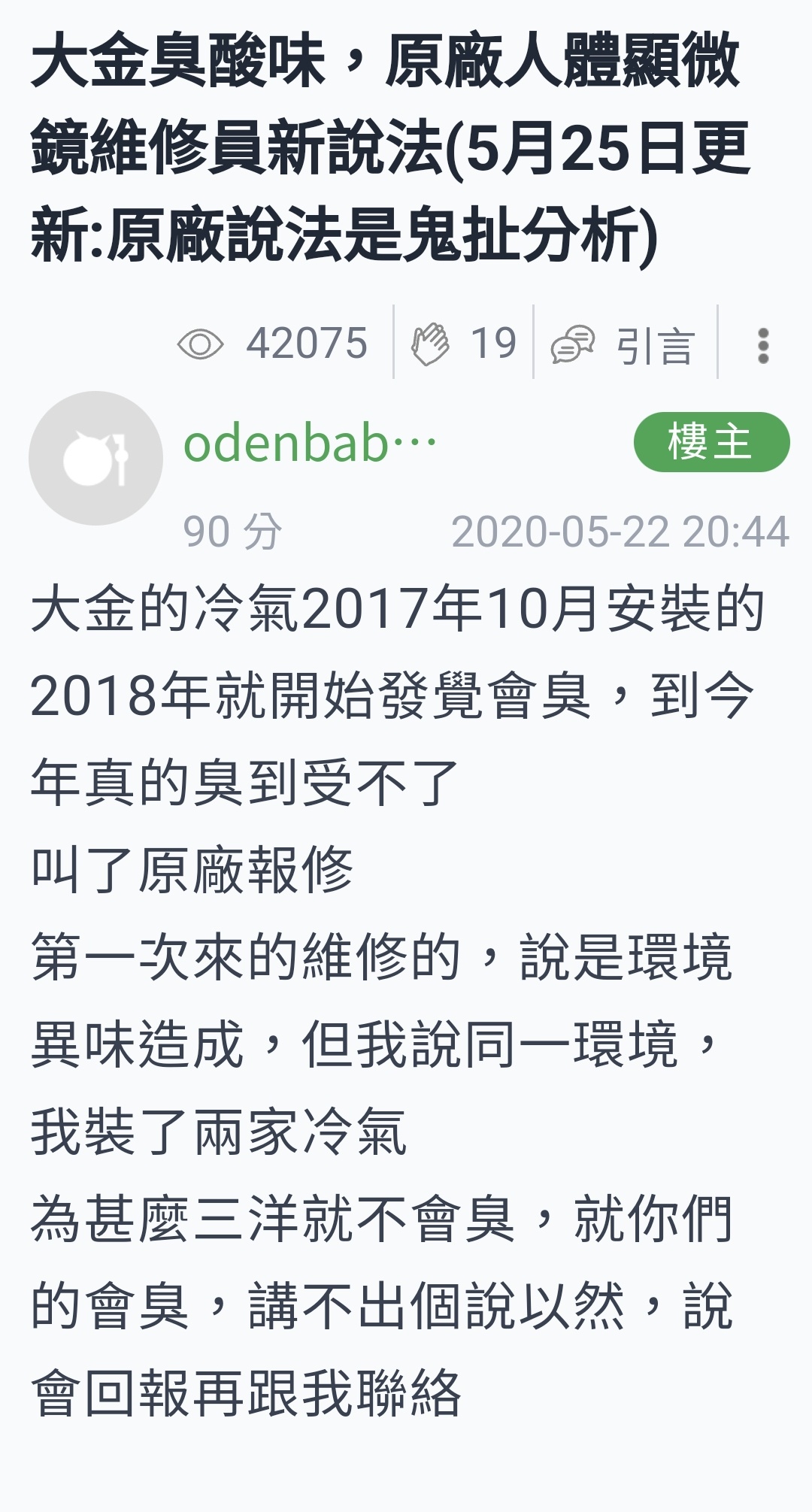This screenshot has width=812, height=1512.
Task: Quote this post via 引言
Action: 623,345
